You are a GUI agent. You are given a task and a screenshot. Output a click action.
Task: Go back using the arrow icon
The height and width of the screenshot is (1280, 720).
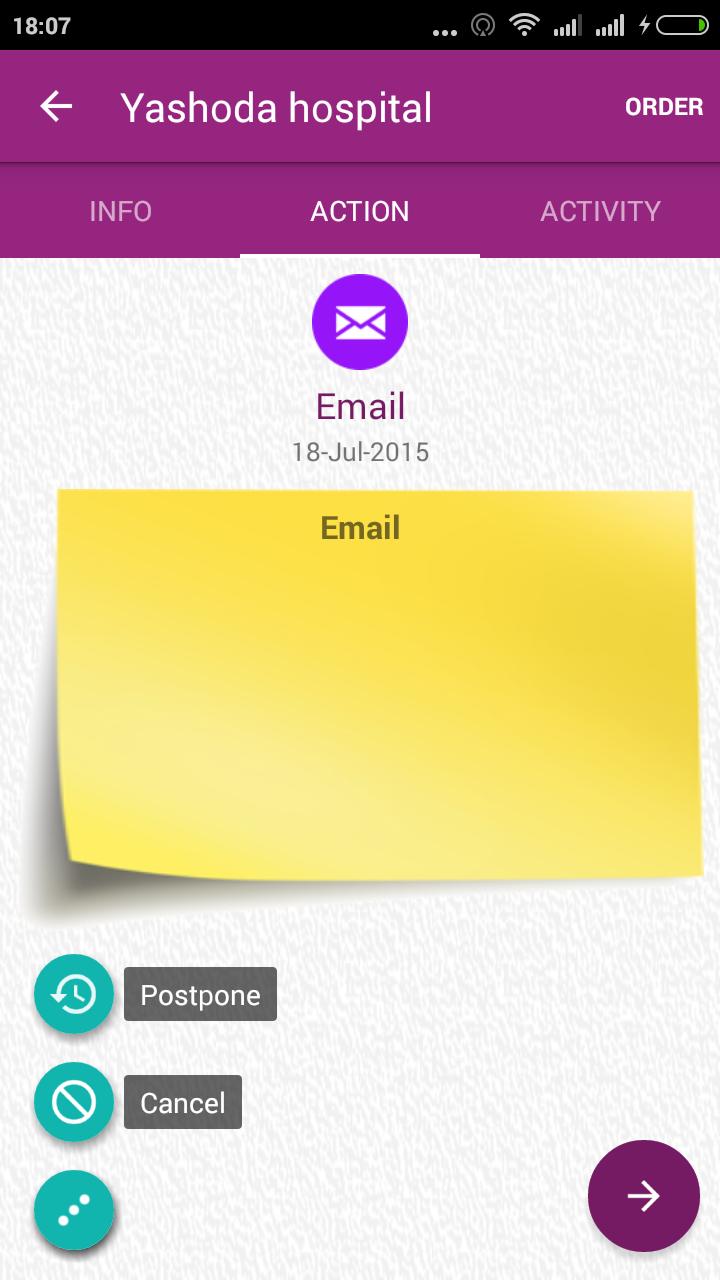pyautogui.click(x=56, y=106)
